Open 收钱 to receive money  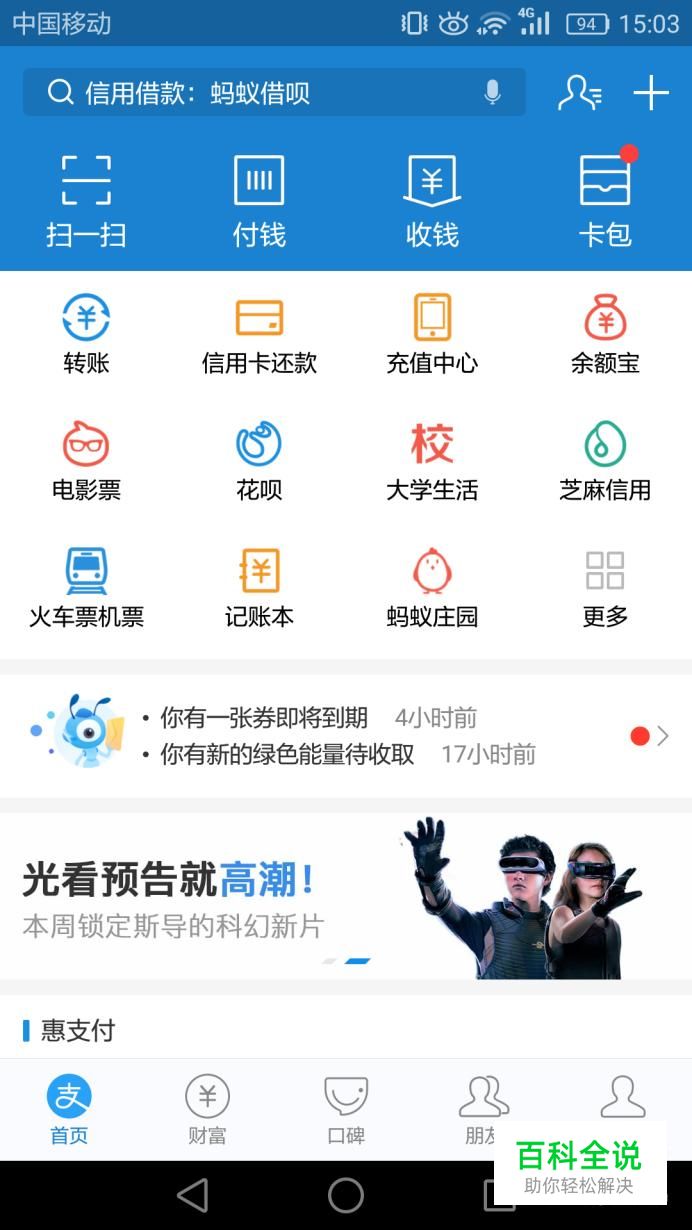click(x=432, y=200)
